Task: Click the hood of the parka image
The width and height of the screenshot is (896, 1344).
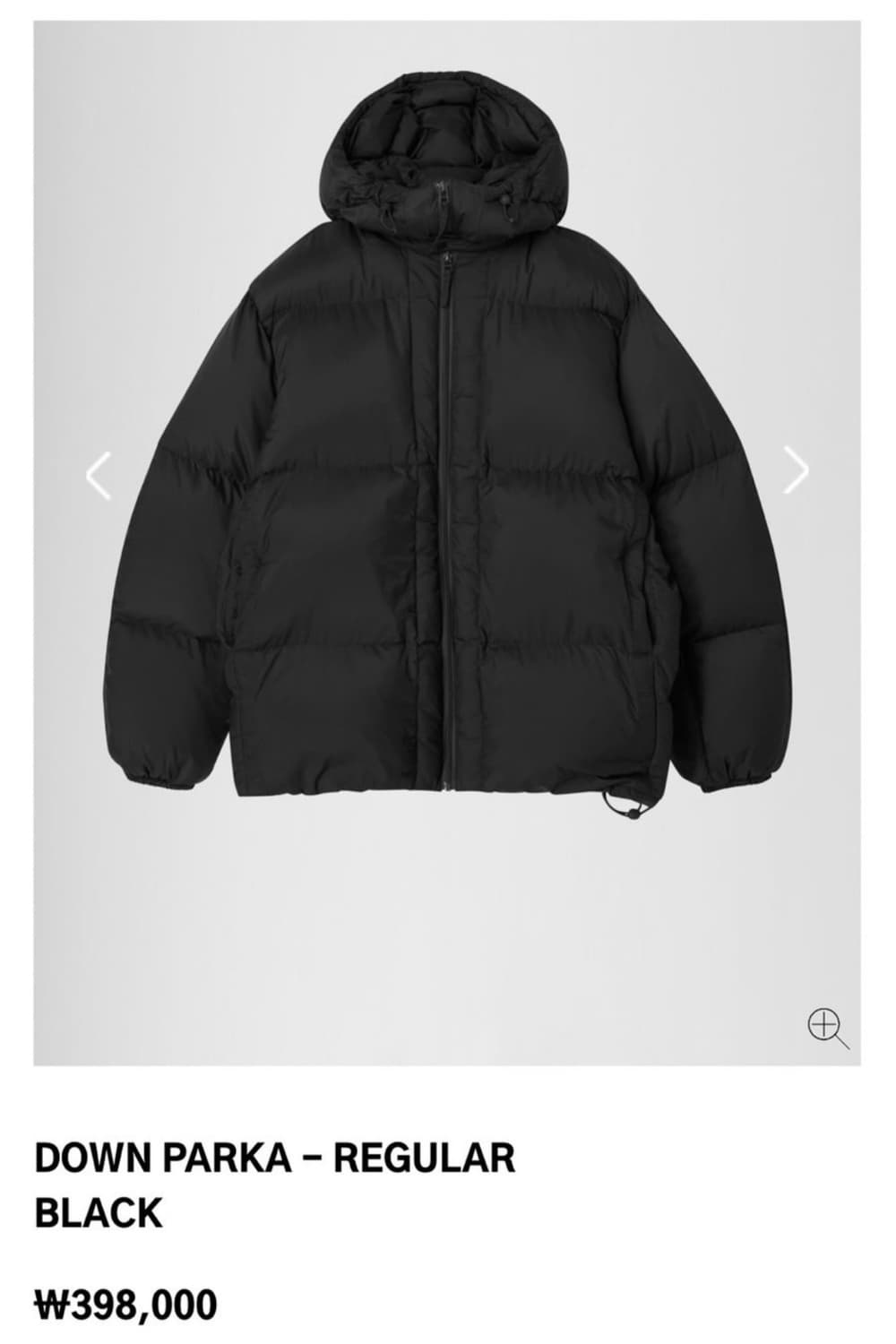Action: (439, 152)
